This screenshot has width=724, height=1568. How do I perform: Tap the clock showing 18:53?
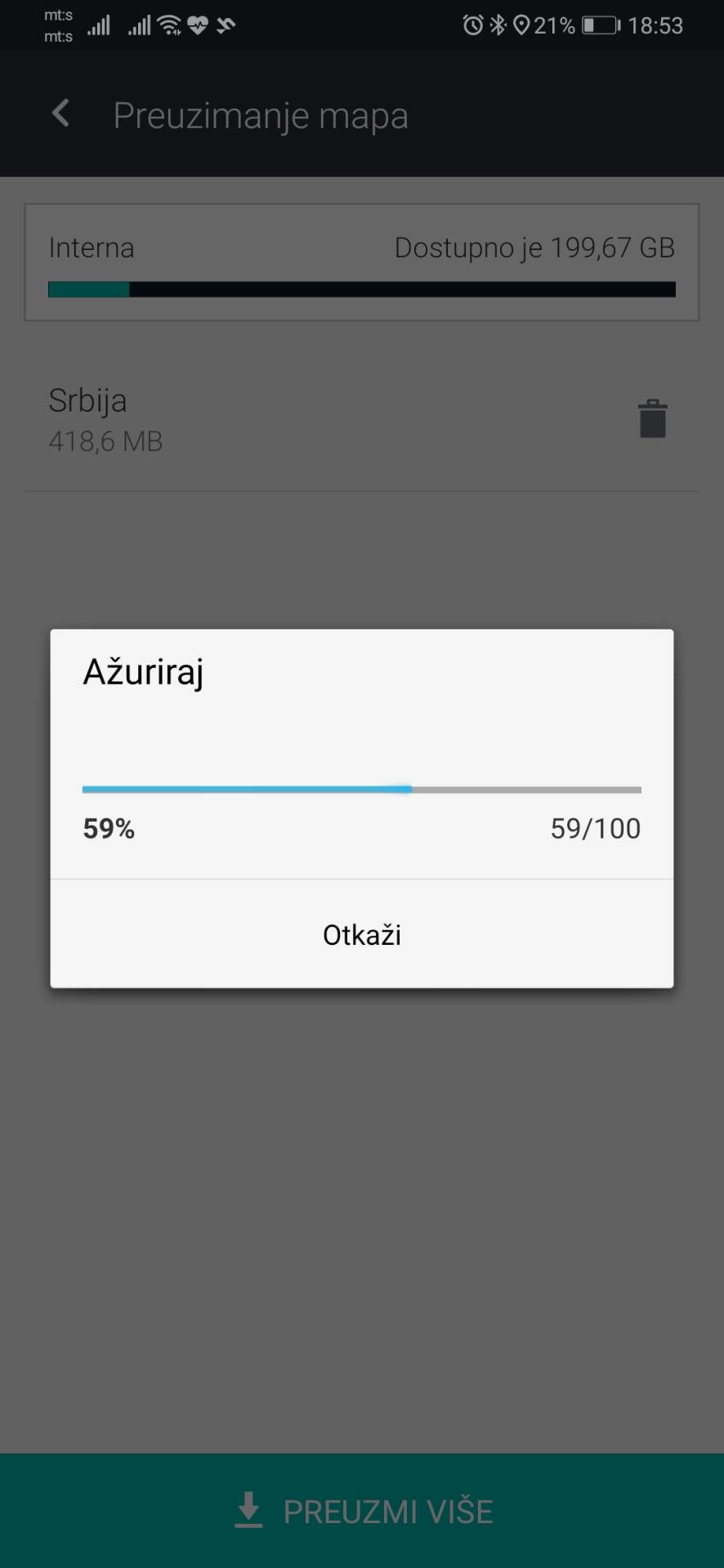point(659,25)
